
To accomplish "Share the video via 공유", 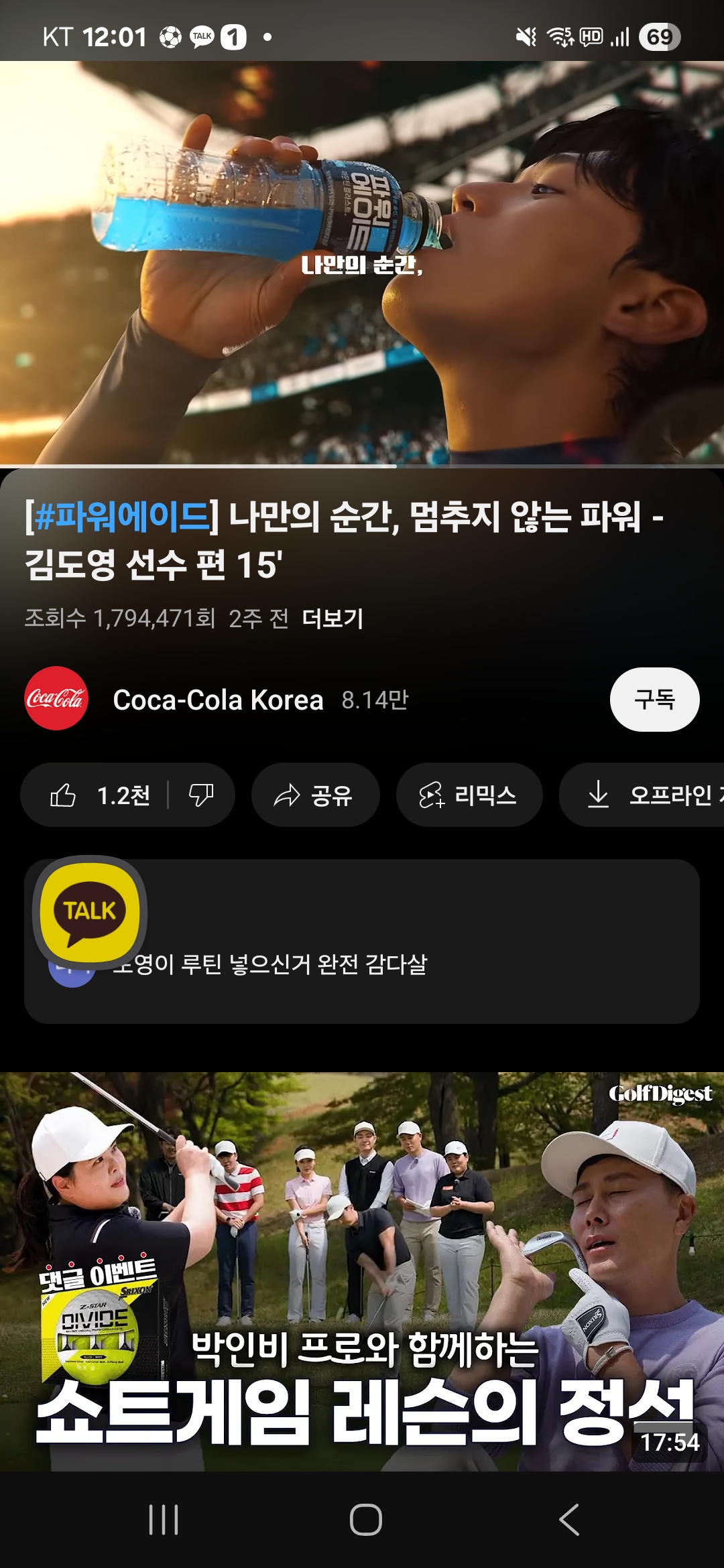I will click(x=315, y=795).
